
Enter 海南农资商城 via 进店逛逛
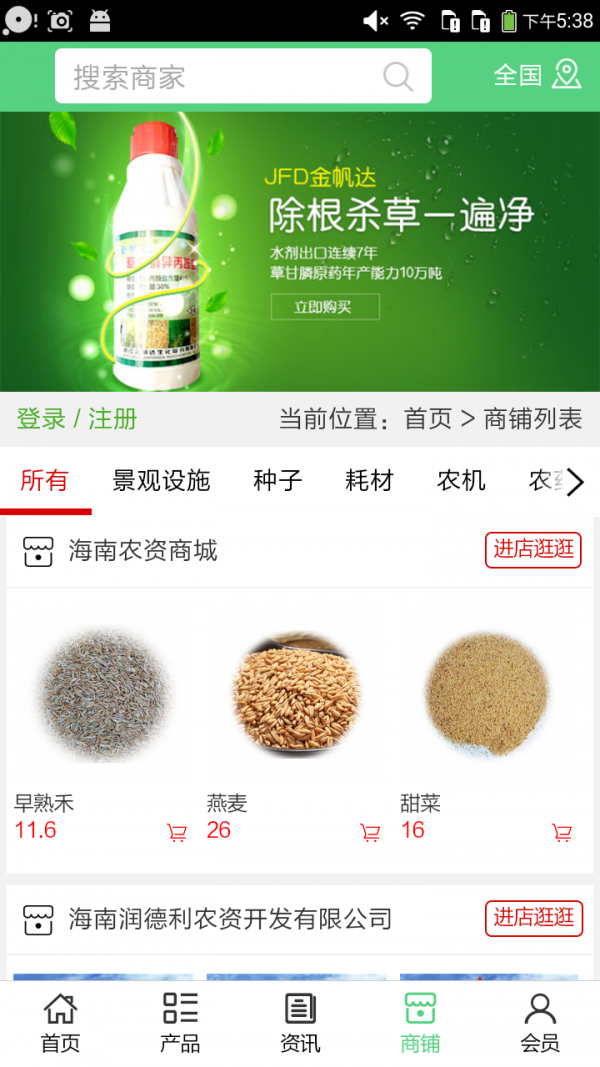(533, 549)
